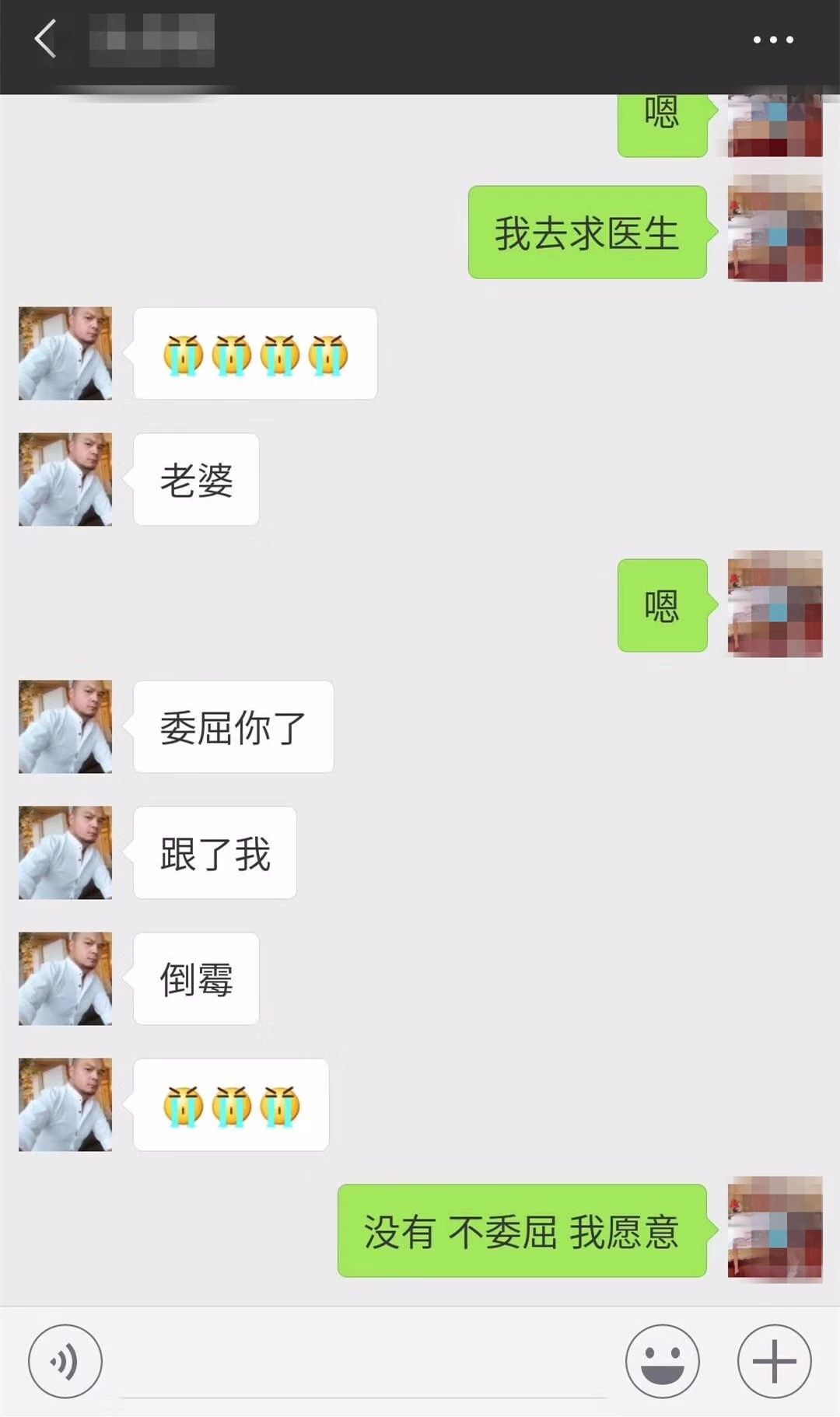Open the plus attachment menu
Screen dimensions: 840x1417
(x=774, y=1361)
